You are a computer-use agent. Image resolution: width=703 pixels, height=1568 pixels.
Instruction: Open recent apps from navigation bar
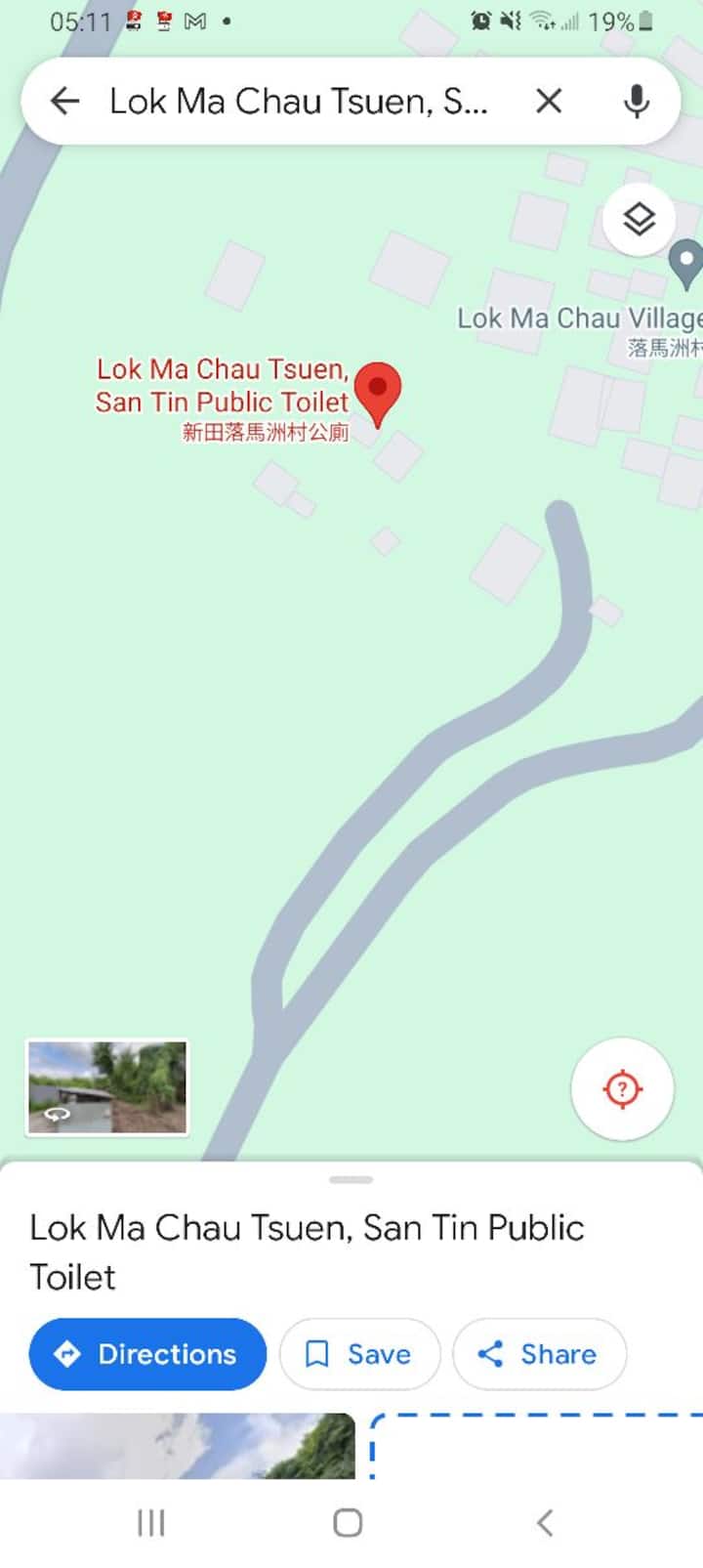pos(151,1522)
